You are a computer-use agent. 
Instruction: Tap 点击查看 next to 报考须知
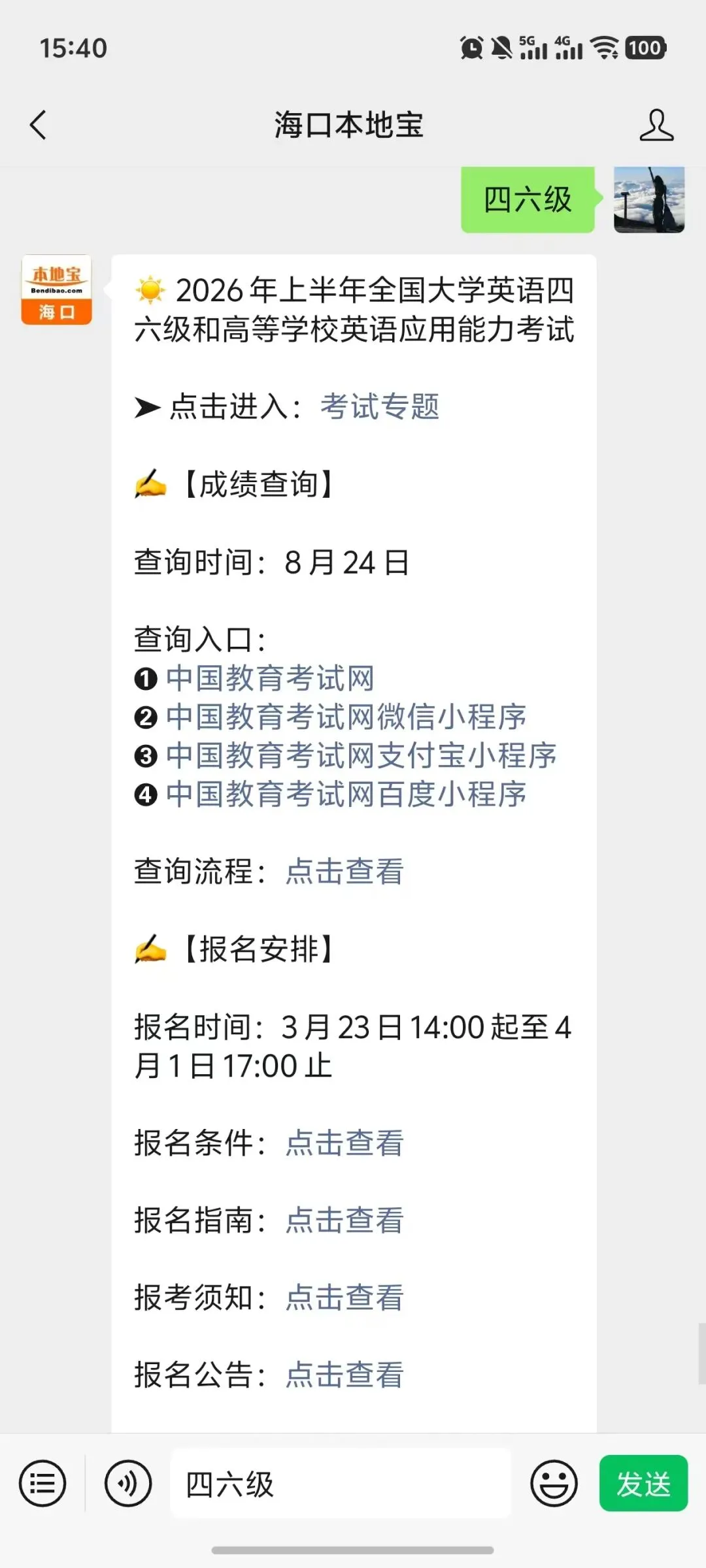click(x=345, y=1297)
